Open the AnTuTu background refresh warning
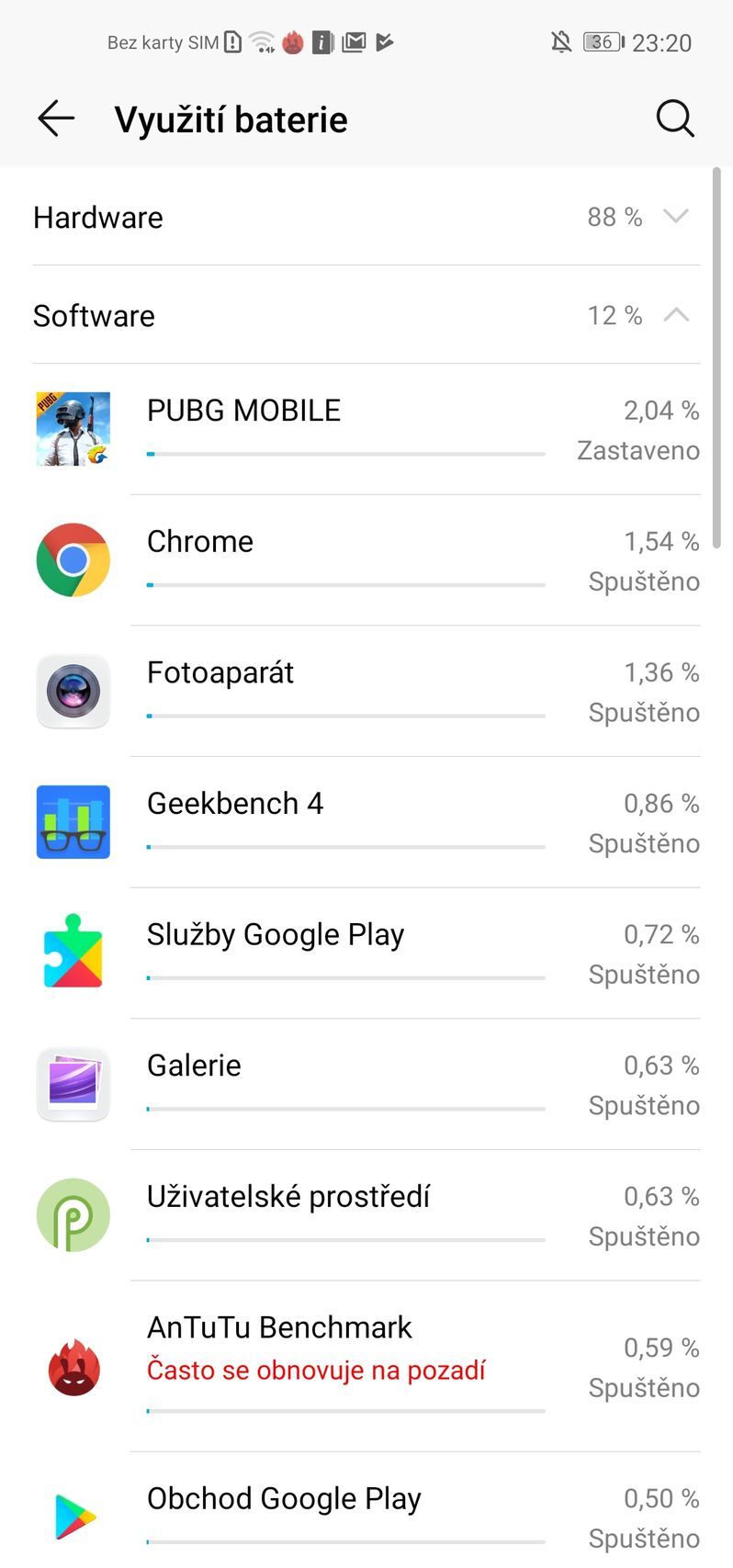 [317, 1369]
